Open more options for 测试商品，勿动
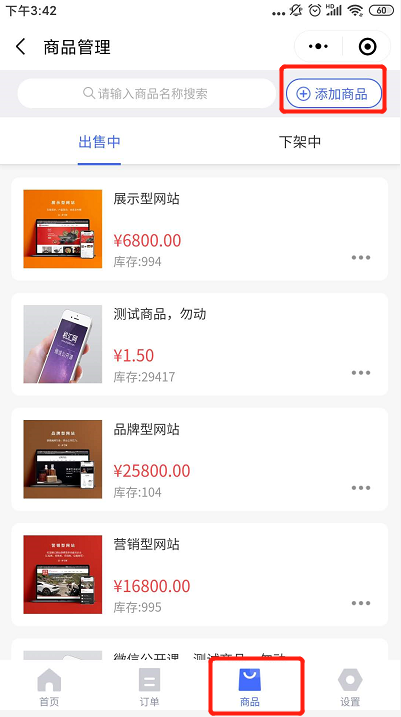This screenshot has width=401, height=717. pos(361,373)
